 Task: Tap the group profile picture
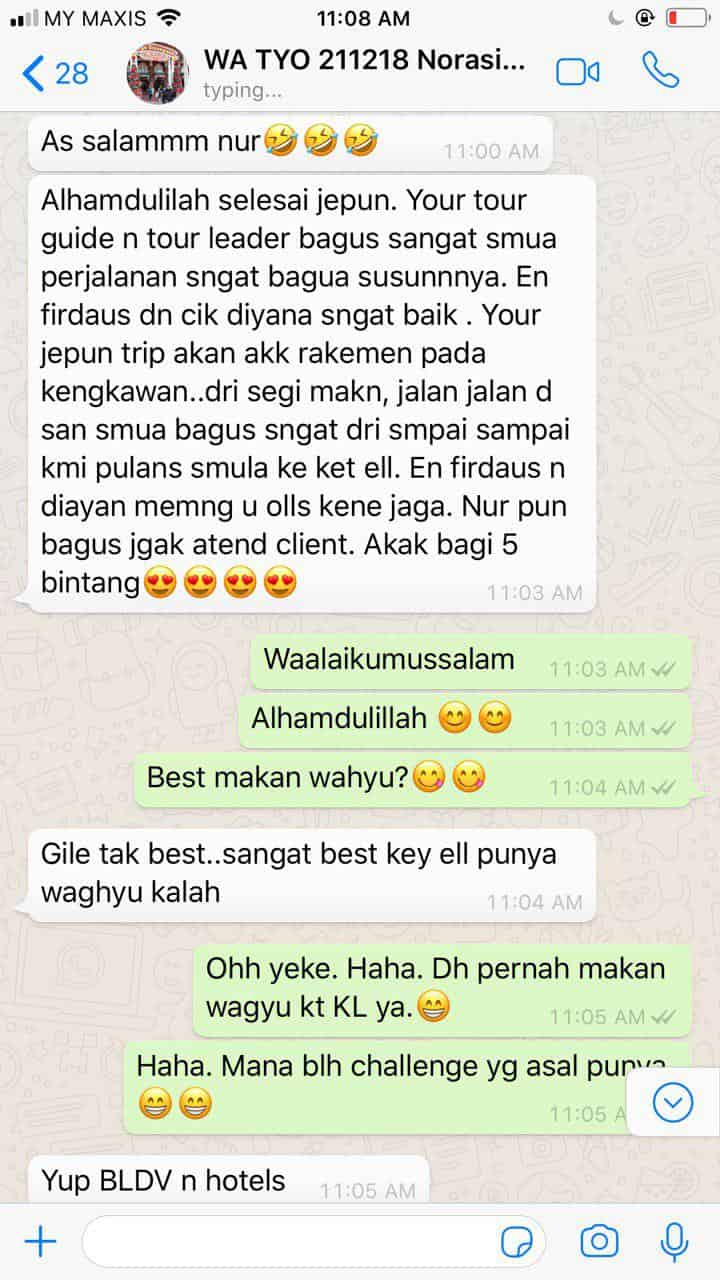click(x=157, y=73)
